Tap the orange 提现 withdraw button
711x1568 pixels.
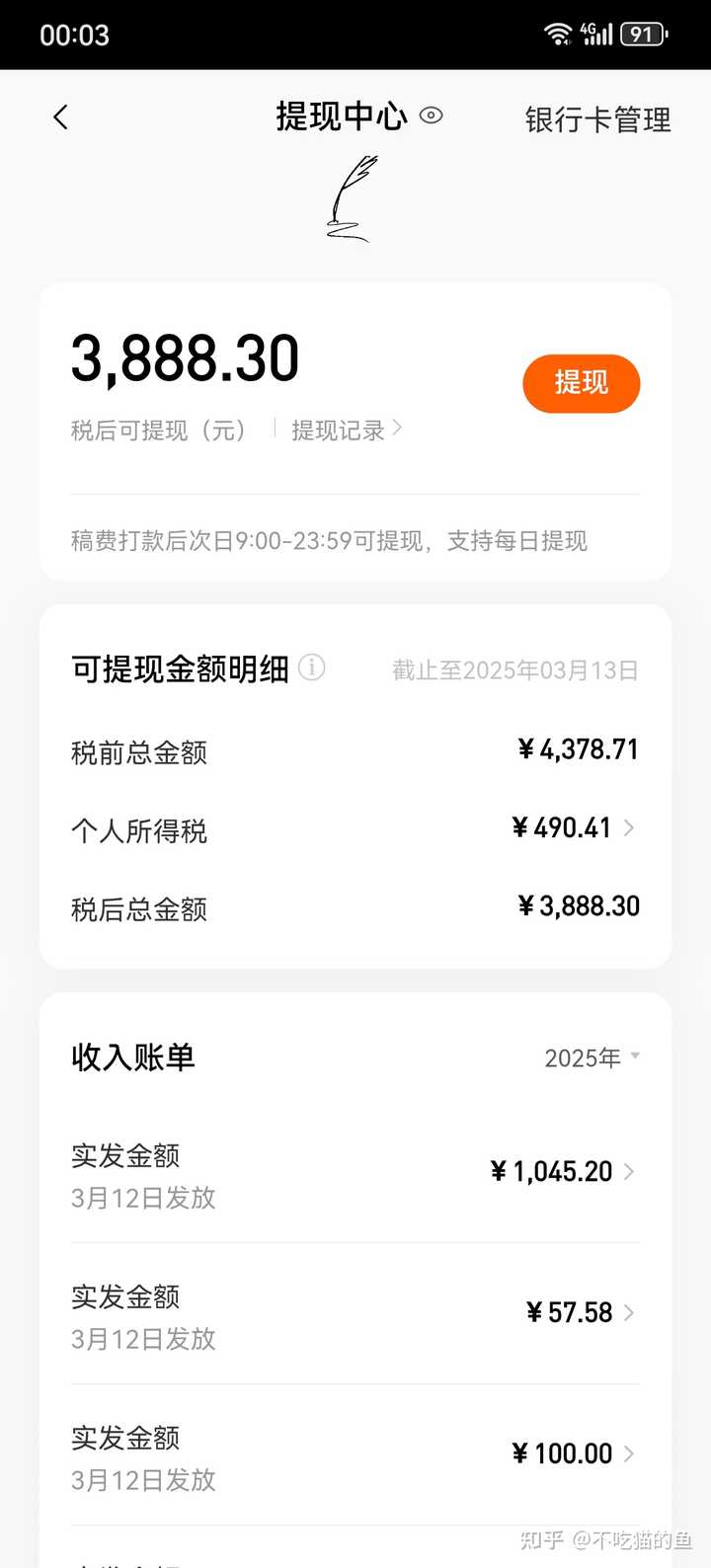click(581, 383)
